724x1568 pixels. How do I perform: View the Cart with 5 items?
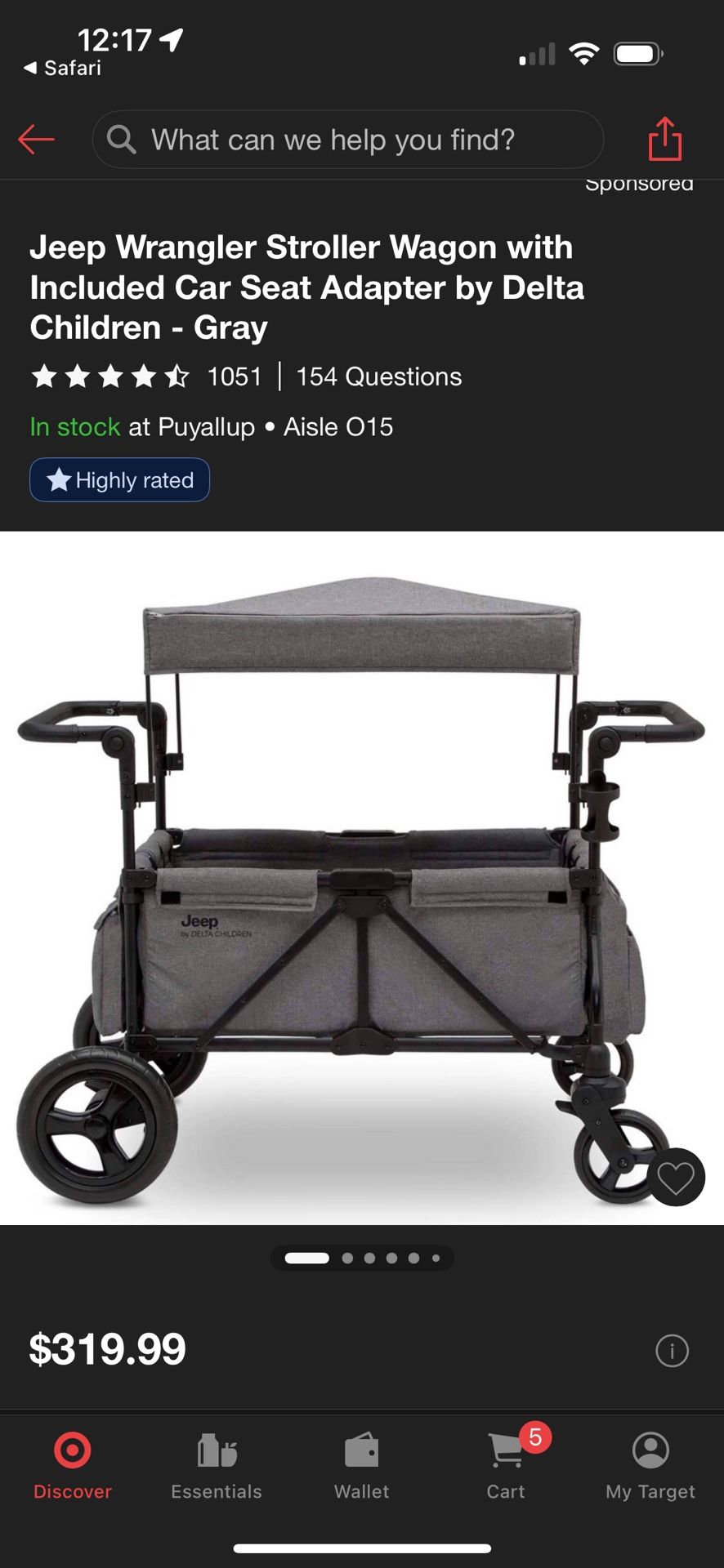[x=507, y=1466]
